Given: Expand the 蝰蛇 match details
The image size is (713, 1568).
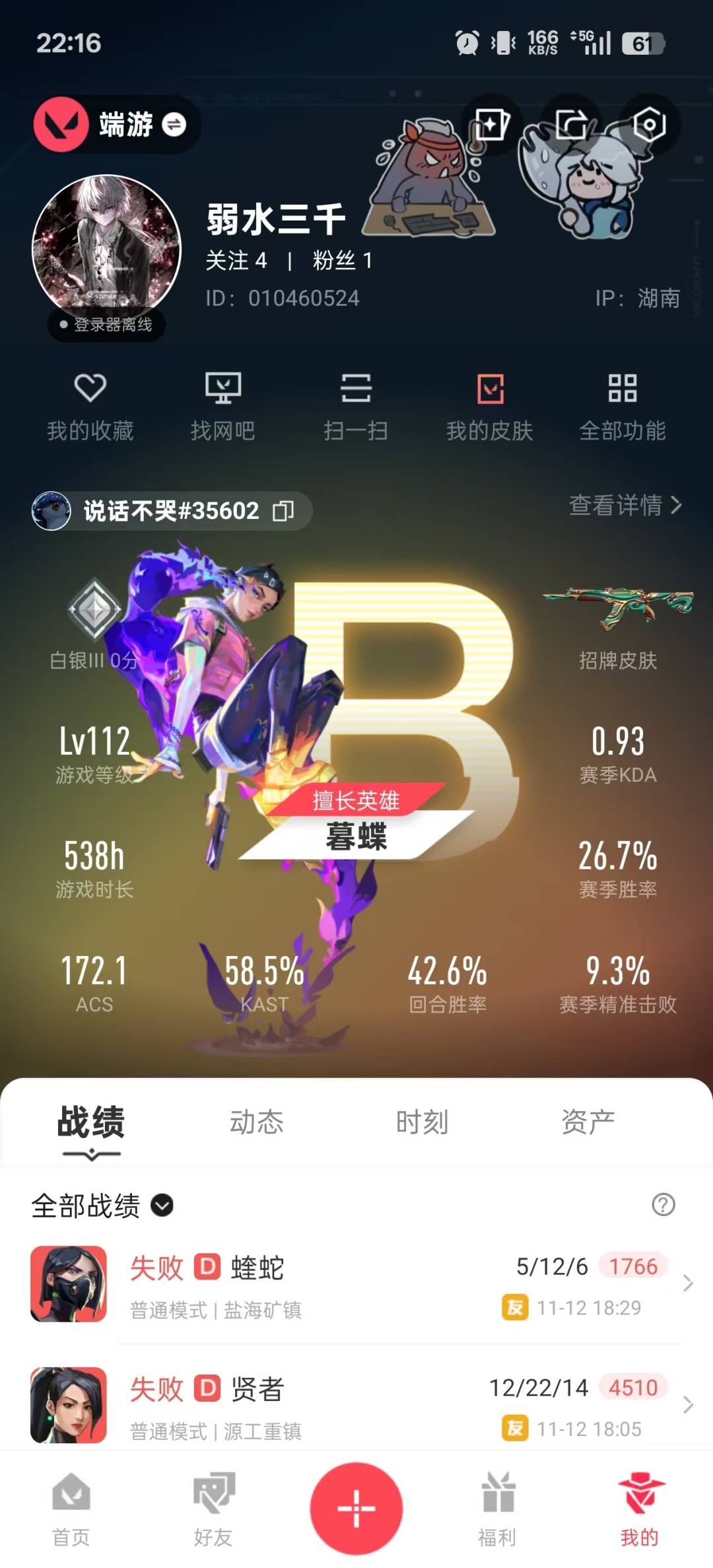Looking at the screenshot, I should pos(689,1284).
